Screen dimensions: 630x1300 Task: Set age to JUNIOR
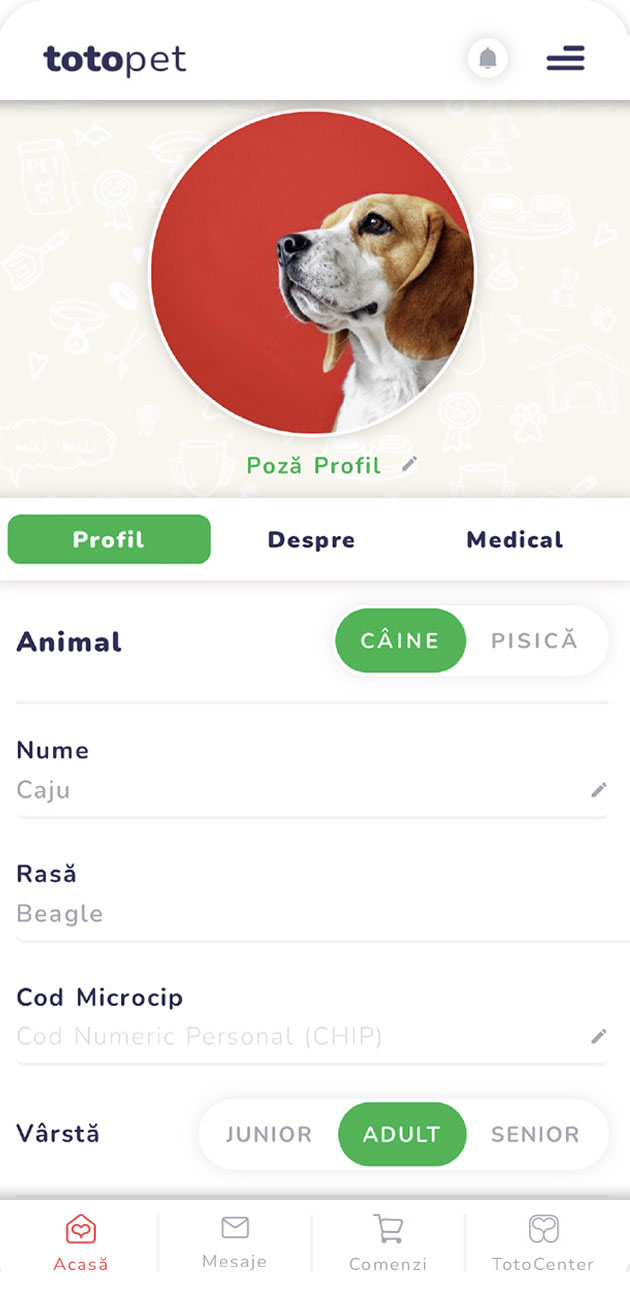click(269, 1135)
